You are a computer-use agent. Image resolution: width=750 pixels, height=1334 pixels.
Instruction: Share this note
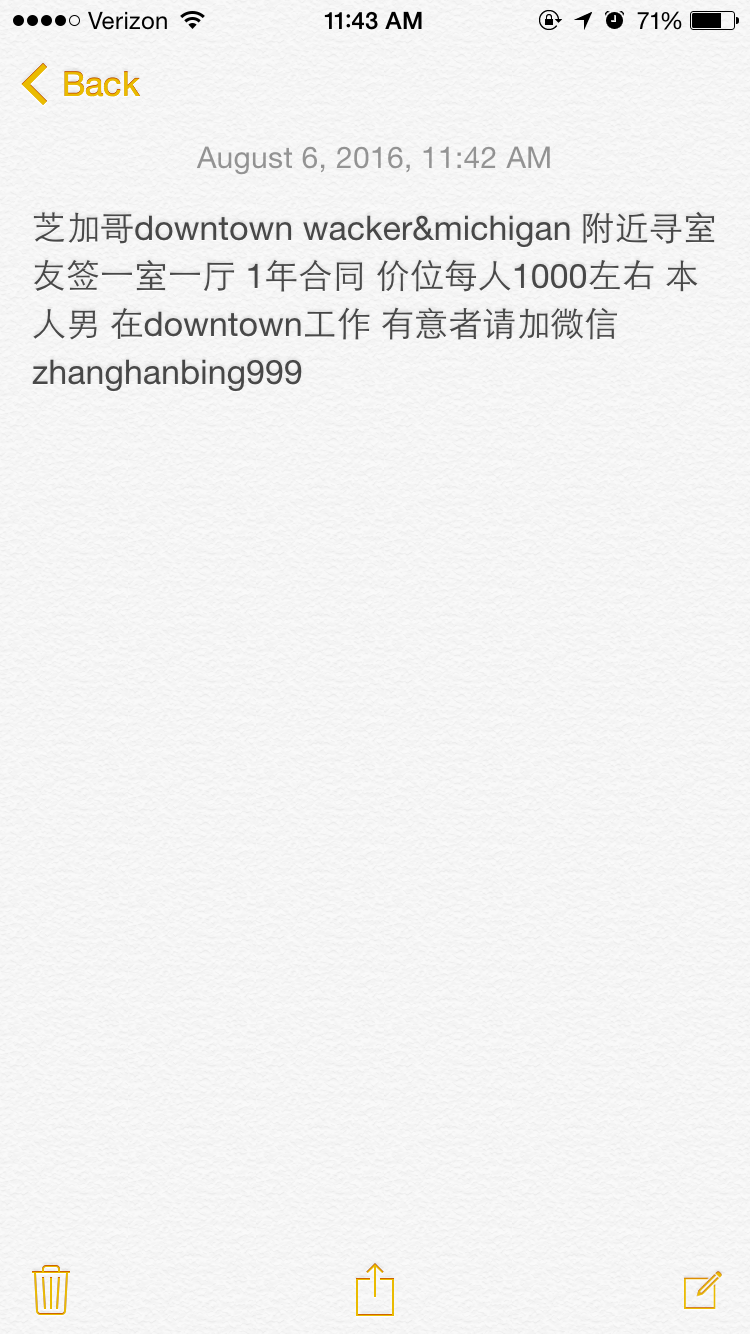pos(375,1289)
